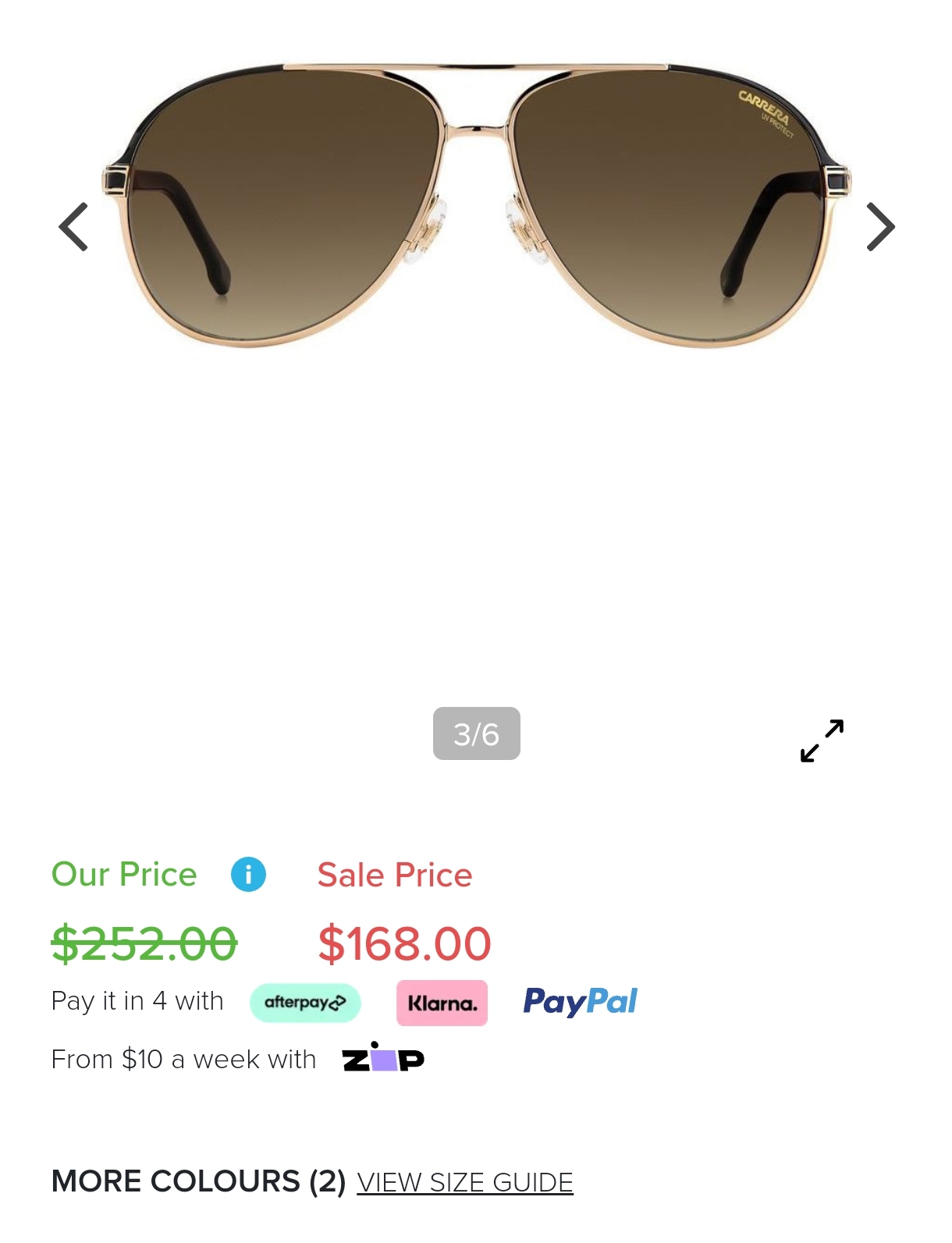
Task: Choose the PayPal pay-in-4 option
Action: pyautogui.click(x=581, y=1002)
